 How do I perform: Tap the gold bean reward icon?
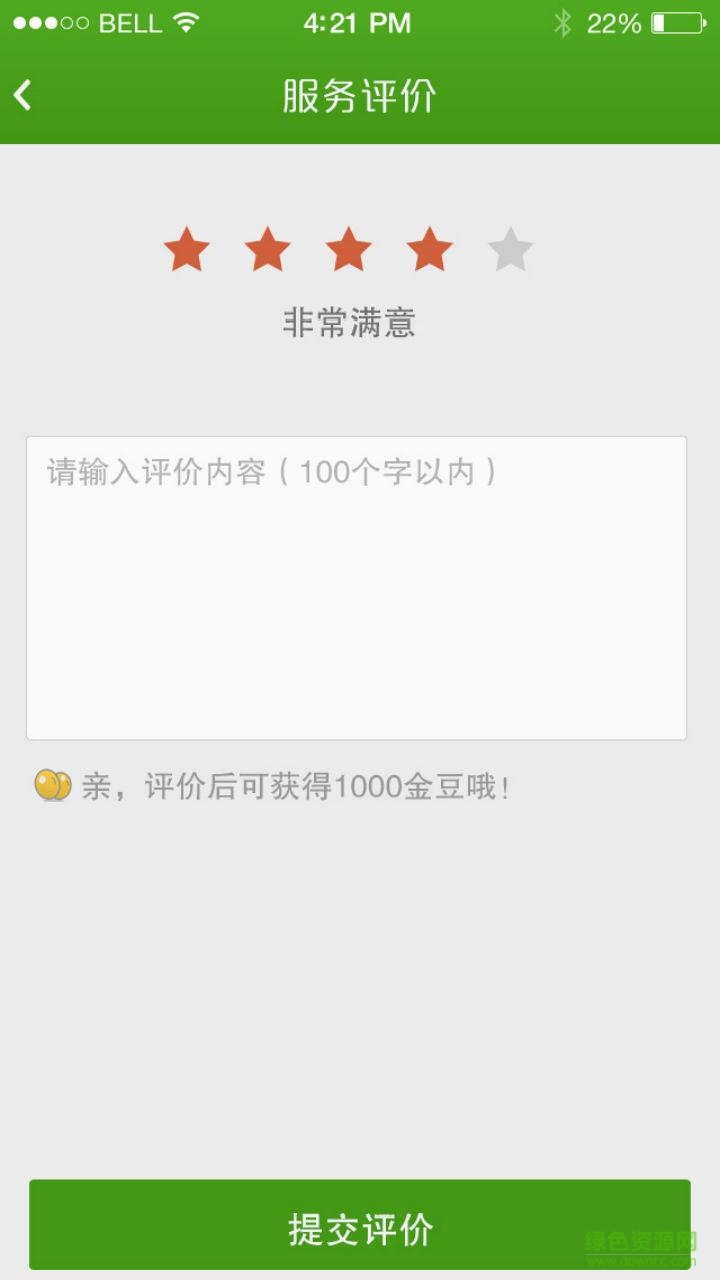pyautogui.click(x=52, y=787)
